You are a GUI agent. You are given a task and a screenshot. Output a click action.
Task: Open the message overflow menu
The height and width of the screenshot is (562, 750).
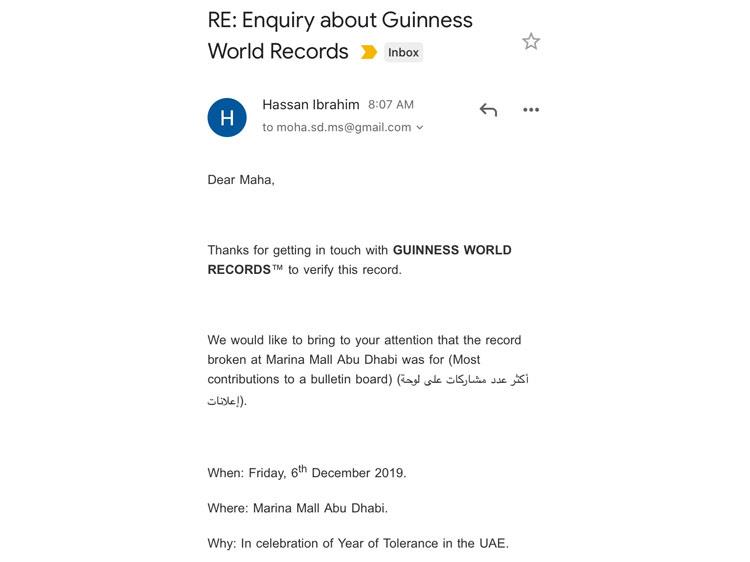(531, 110)
